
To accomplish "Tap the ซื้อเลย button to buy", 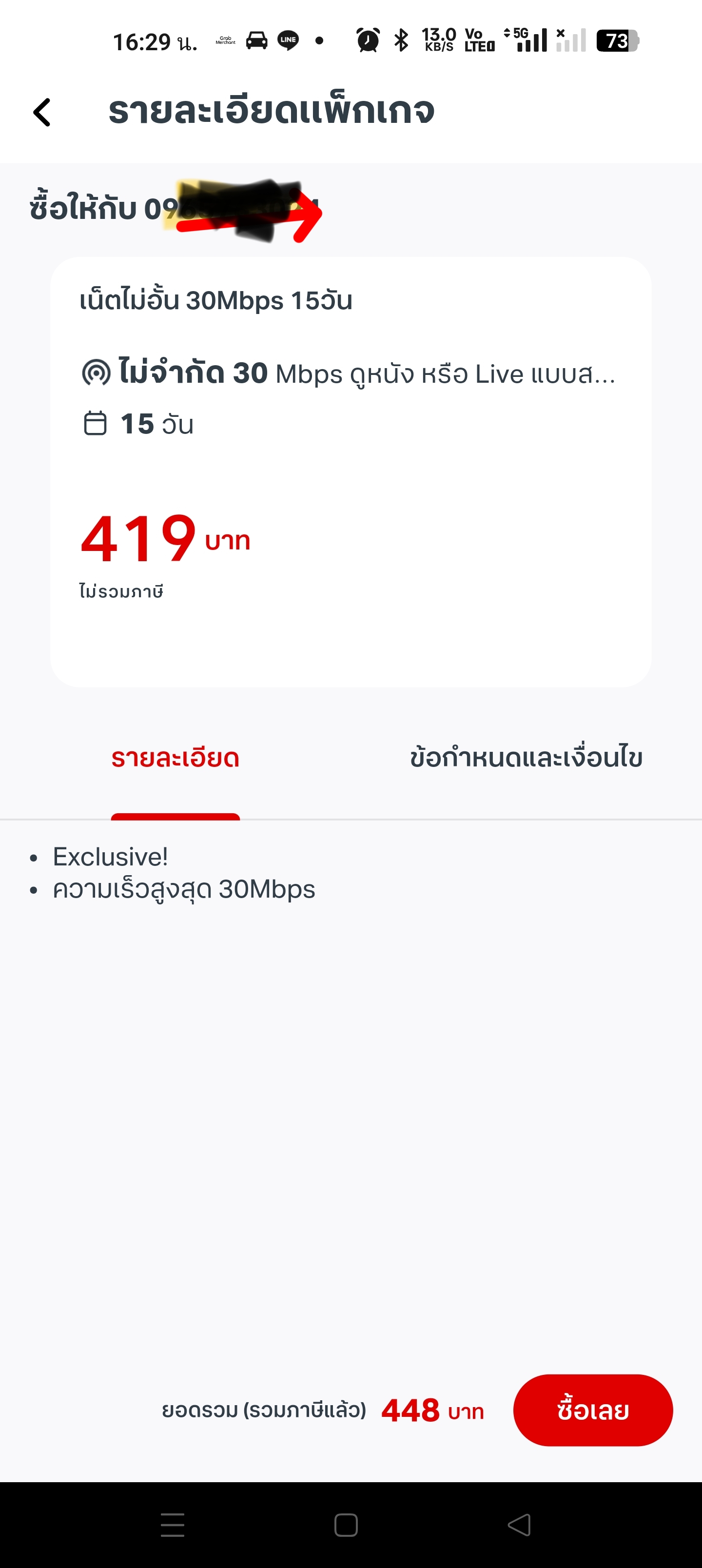I will coord(592,1410).
